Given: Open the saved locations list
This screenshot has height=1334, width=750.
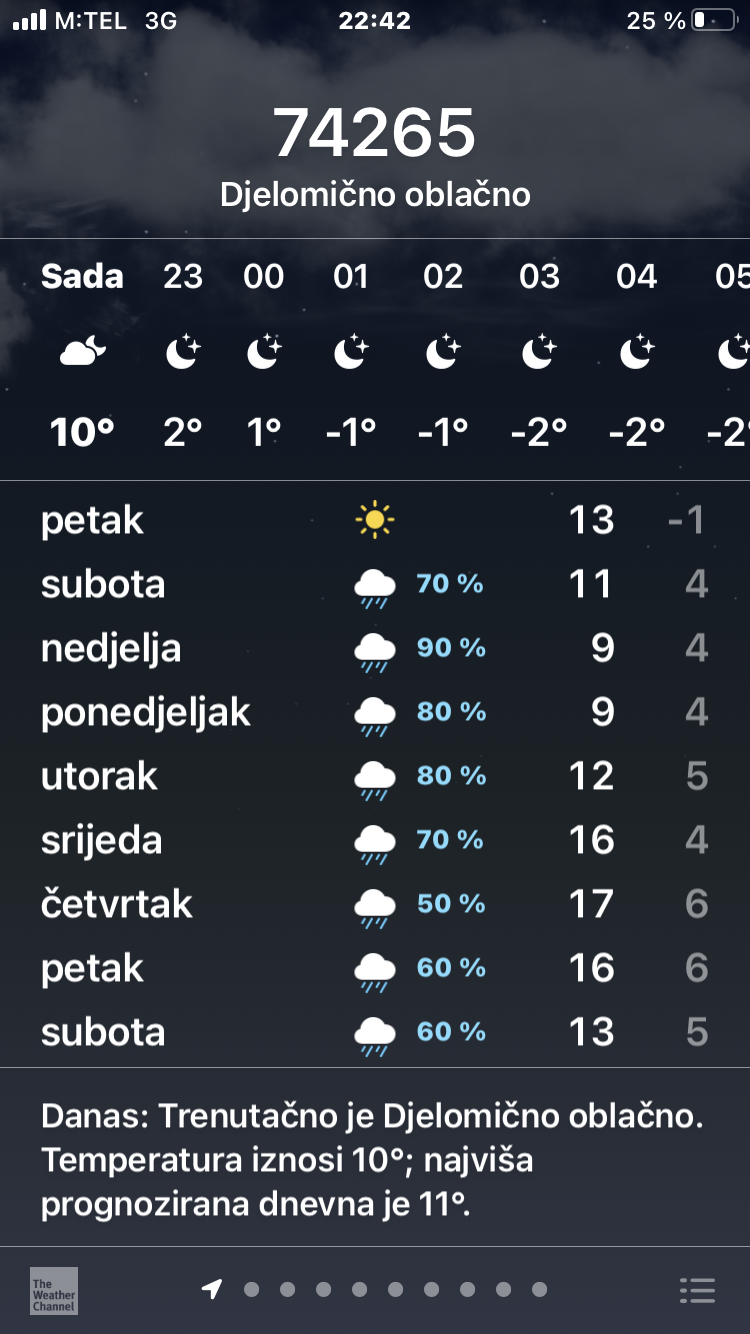Looking at the screenshot, I should 697,1290.
